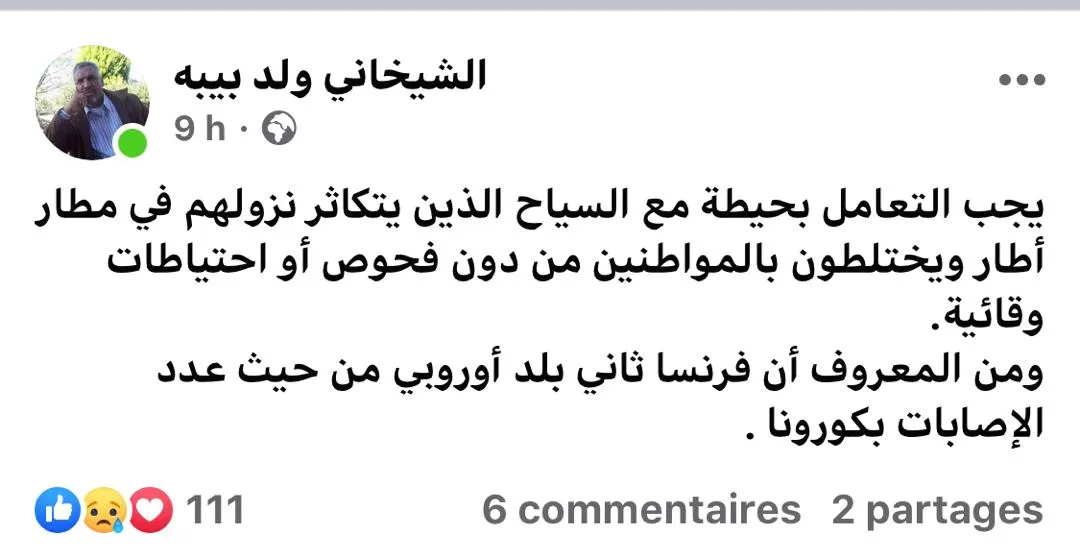Open the post's three-dot options menu

click(x=1020, y=82)
